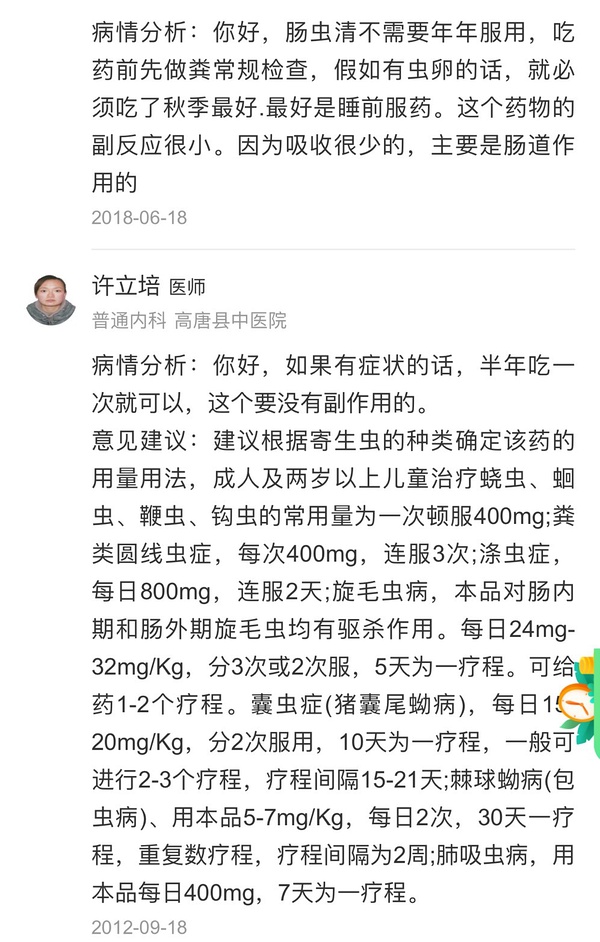Open doctor 许立培's profile photo

tap(51, 300)
